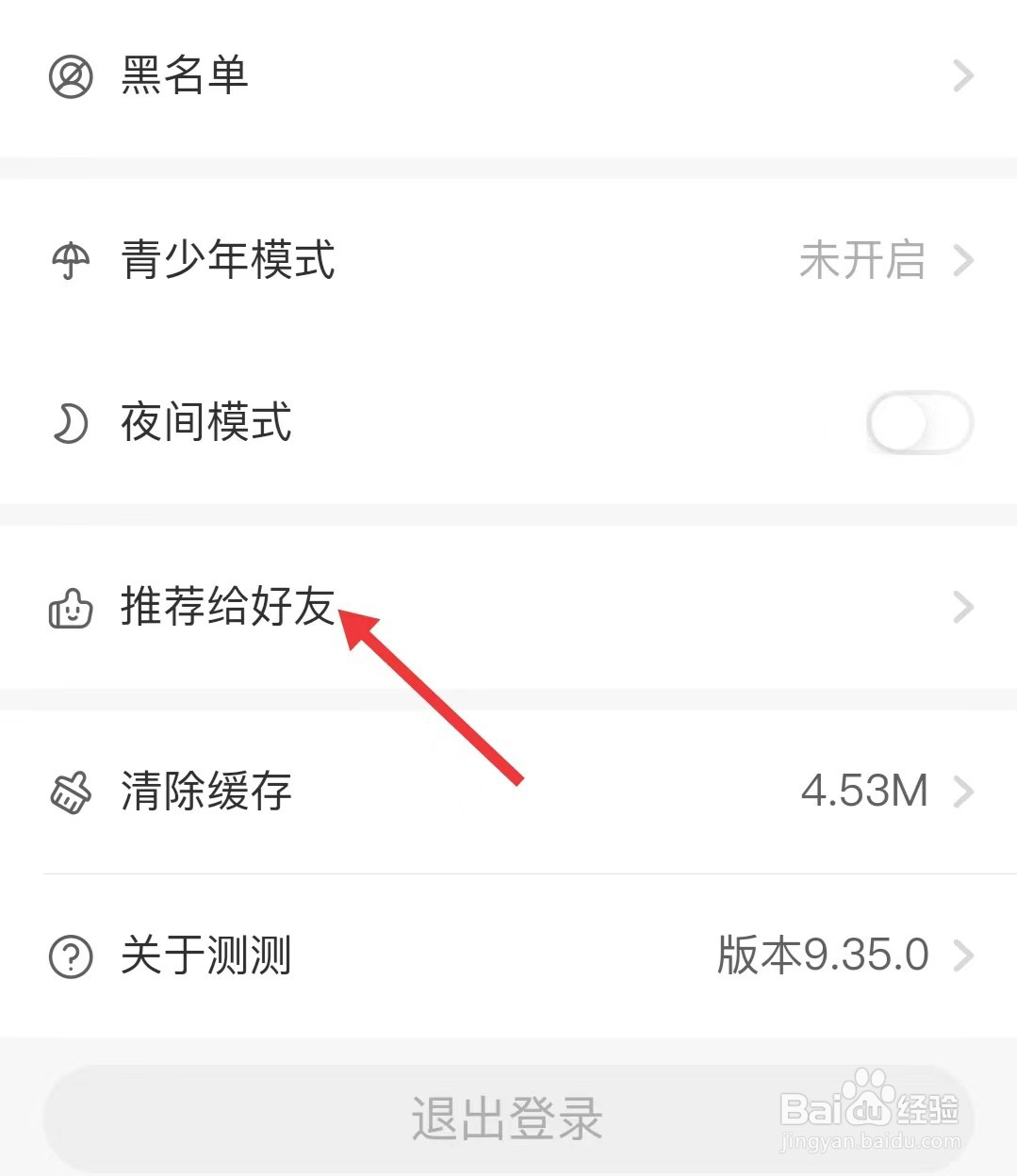1017x1176 pixels.
Task: Select the 关于测测 menu entry
Action: (206, 956)
